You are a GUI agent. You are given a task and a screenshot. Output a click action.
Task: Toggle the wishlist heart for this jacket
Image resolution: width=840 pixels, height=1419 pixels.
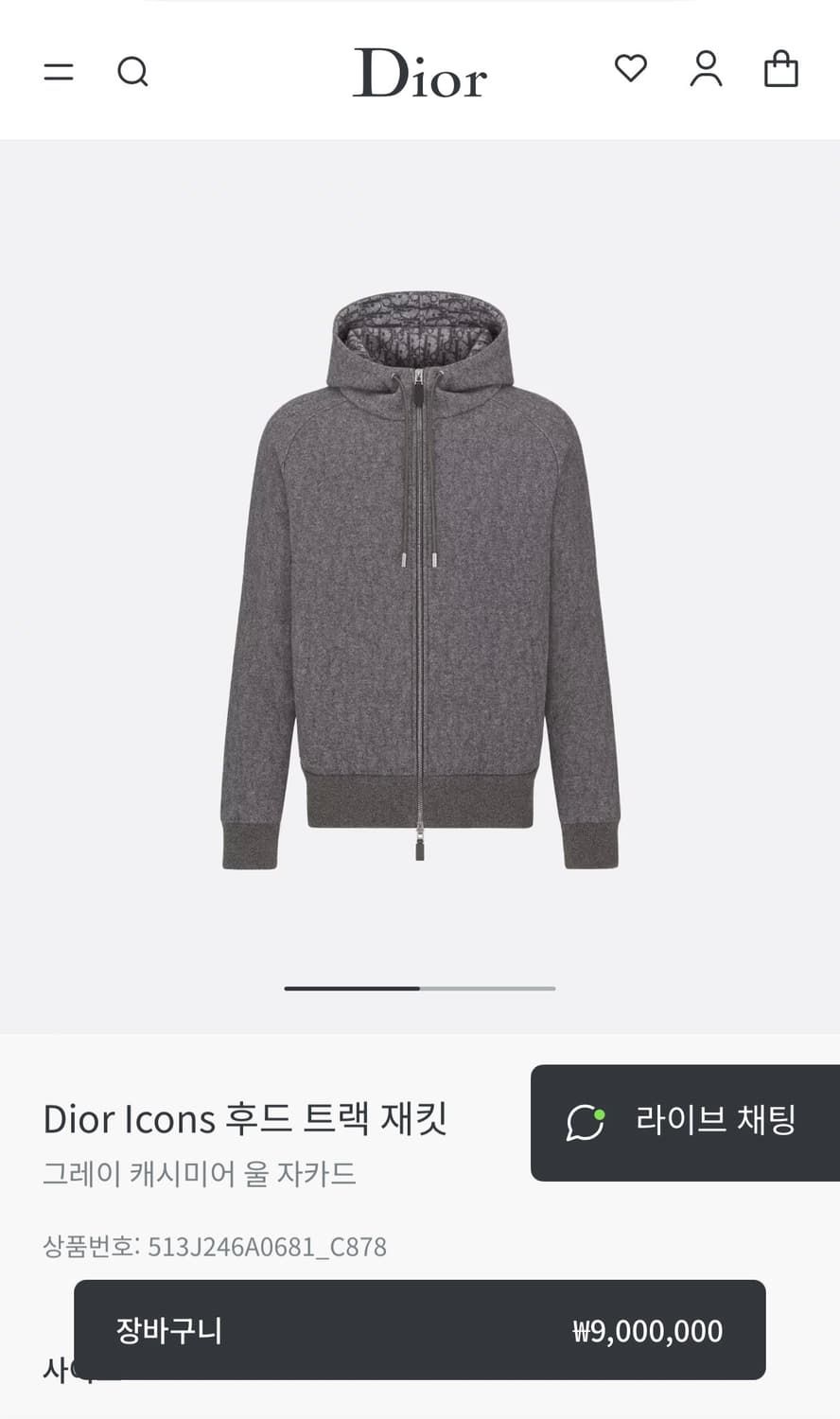coord(629,68)
